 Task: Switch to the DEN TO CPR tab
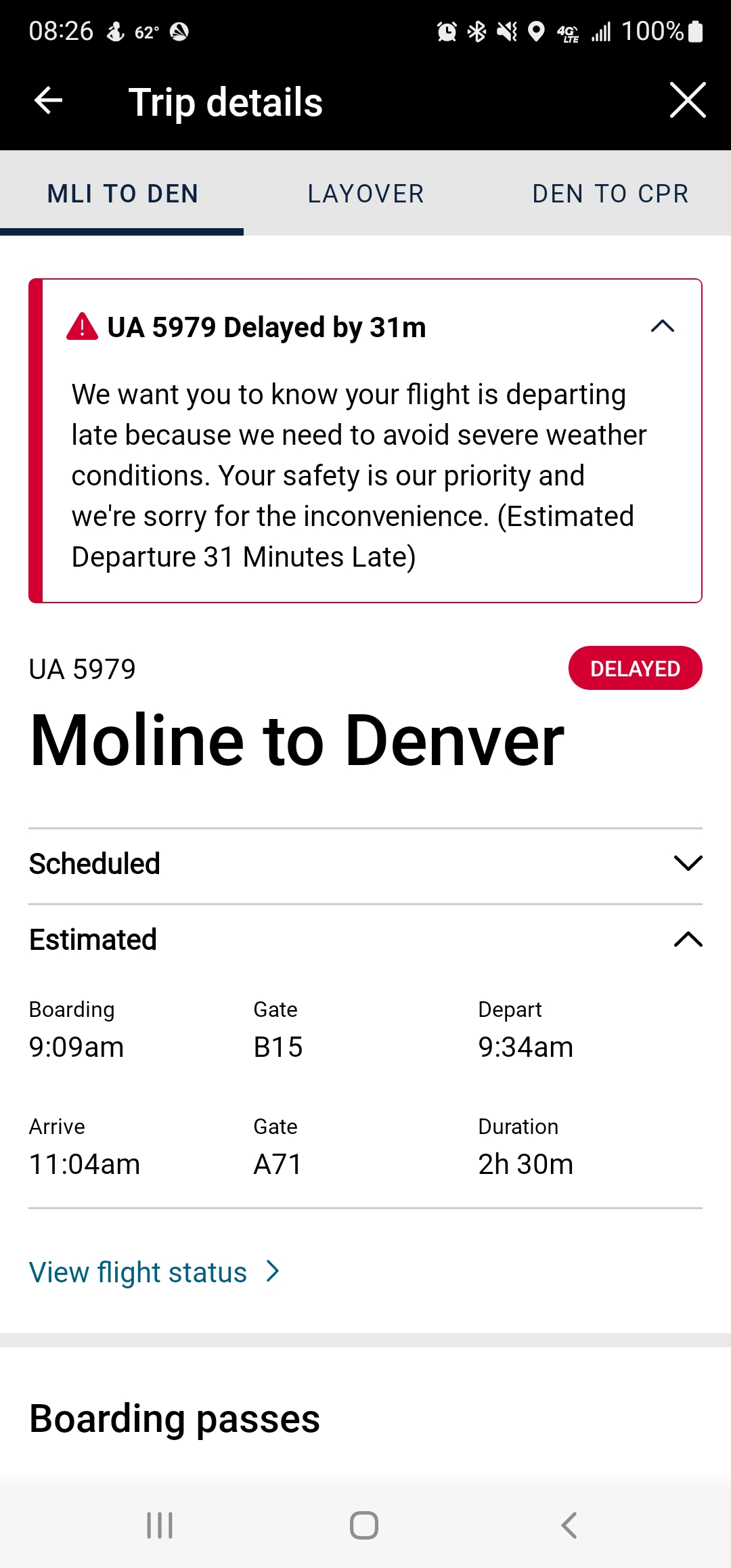coord(610,194)
